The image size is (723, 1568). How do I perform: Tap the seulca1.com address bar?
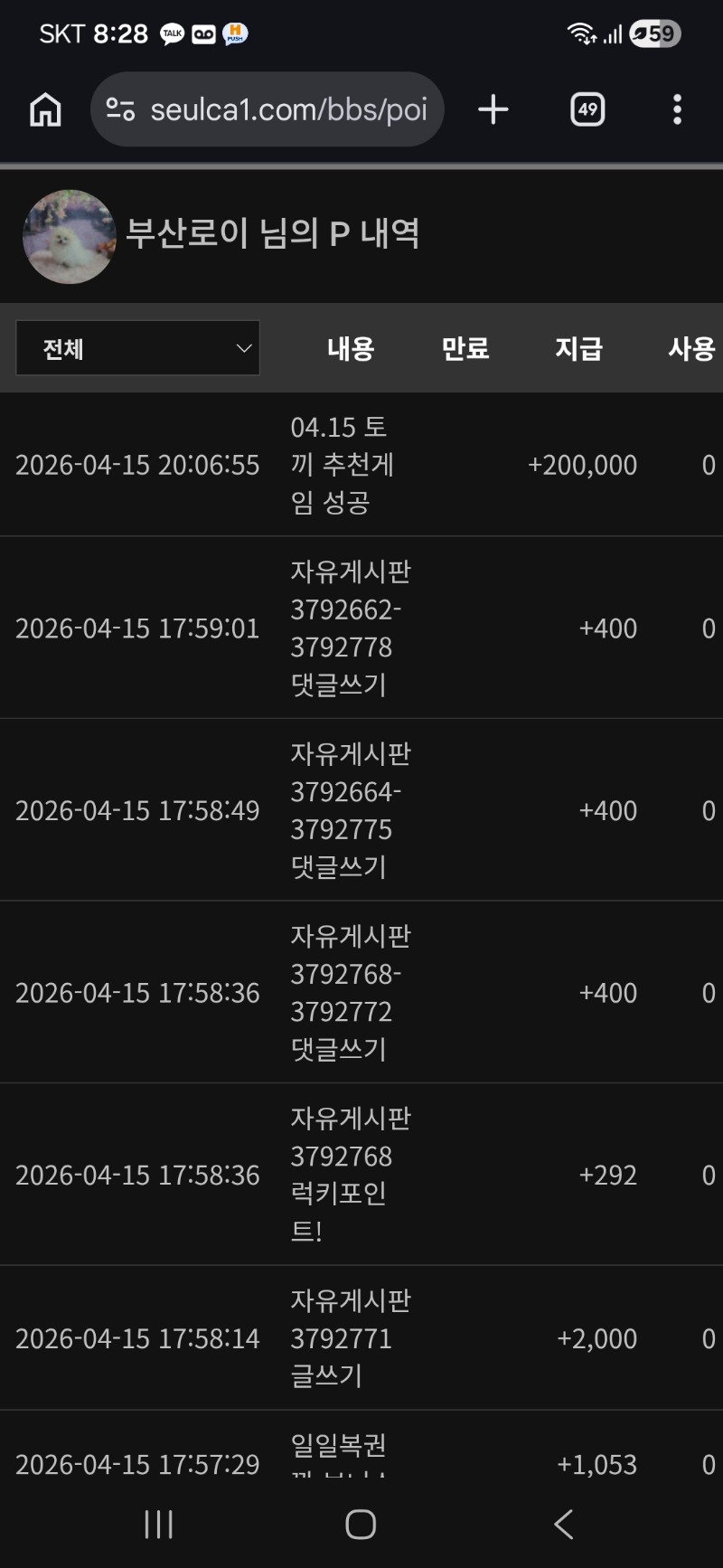[x=287, y=109]
